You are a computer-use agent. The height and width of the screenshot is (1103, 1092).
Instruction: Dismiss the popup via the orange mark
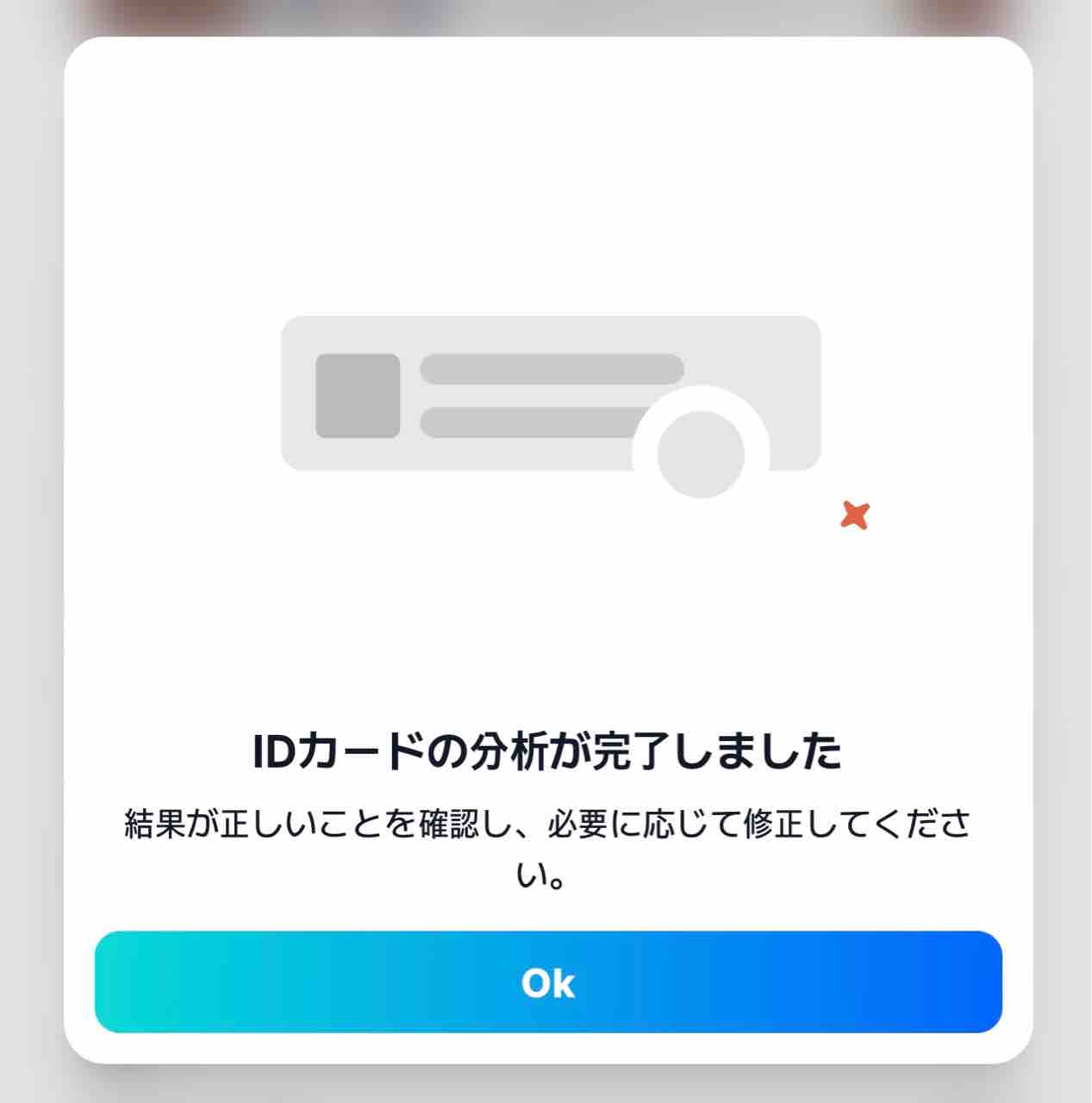click(854, 515)
